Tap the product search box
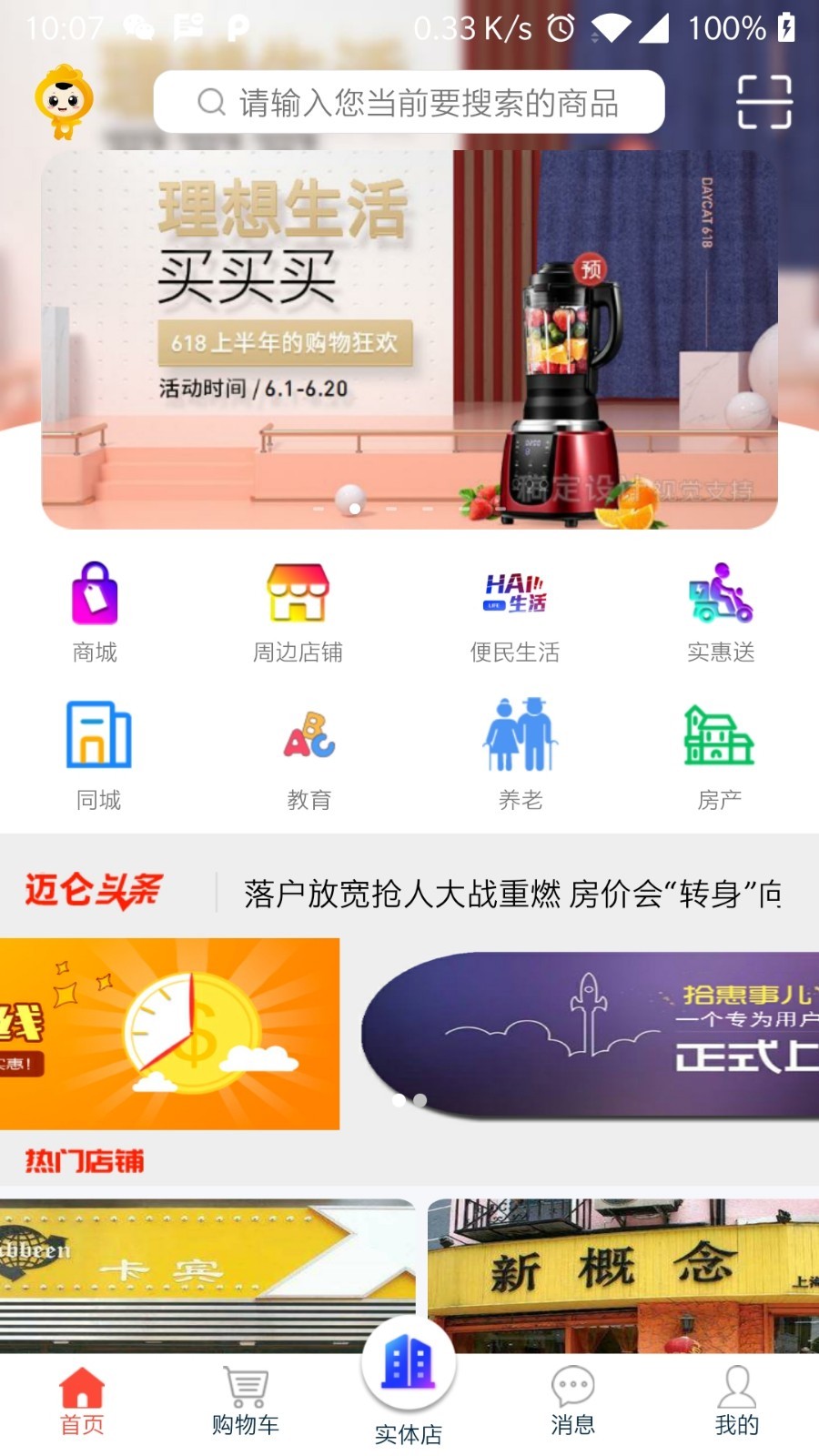Screen dimensions: 819x1456 click(409, 102)
